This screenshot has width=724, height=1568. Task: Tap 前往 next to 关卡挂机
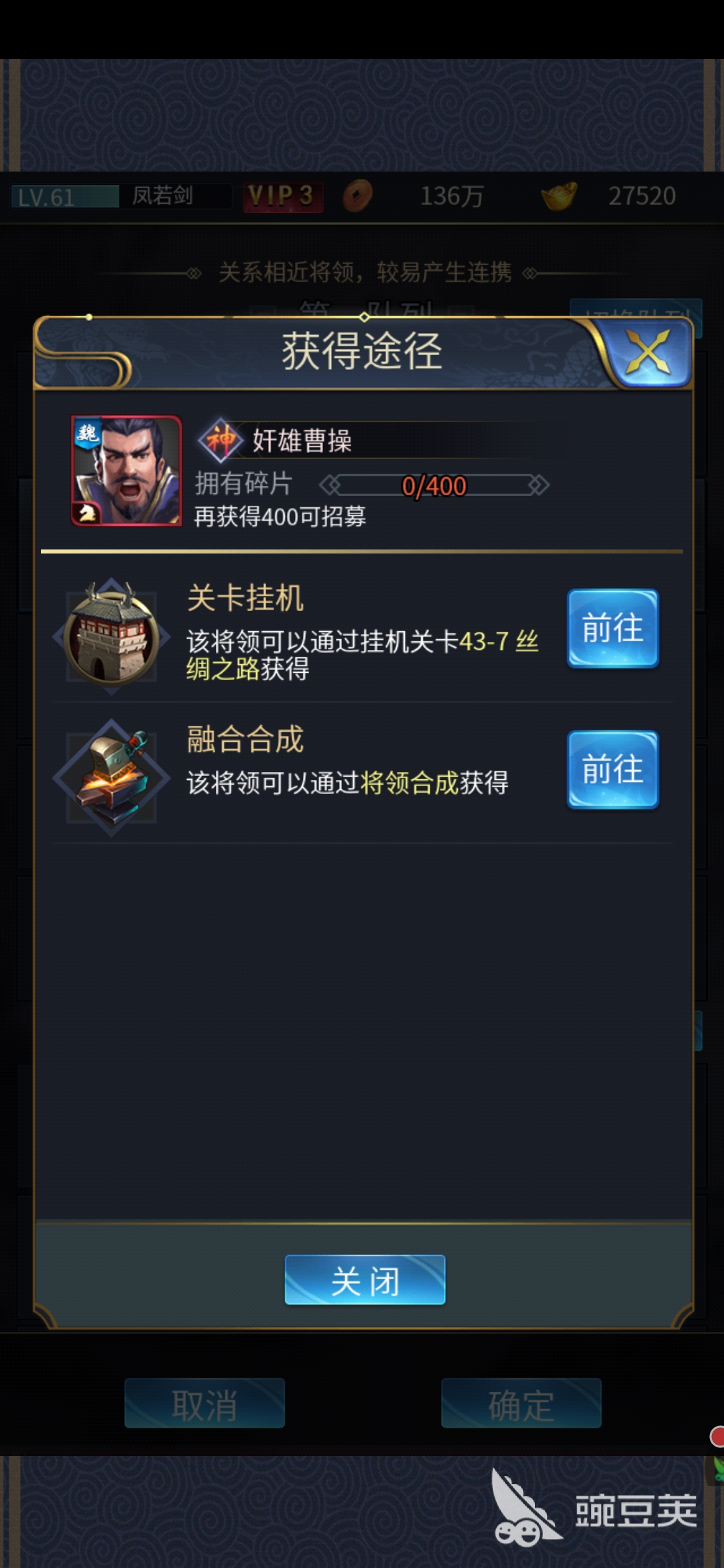[613, 629]
